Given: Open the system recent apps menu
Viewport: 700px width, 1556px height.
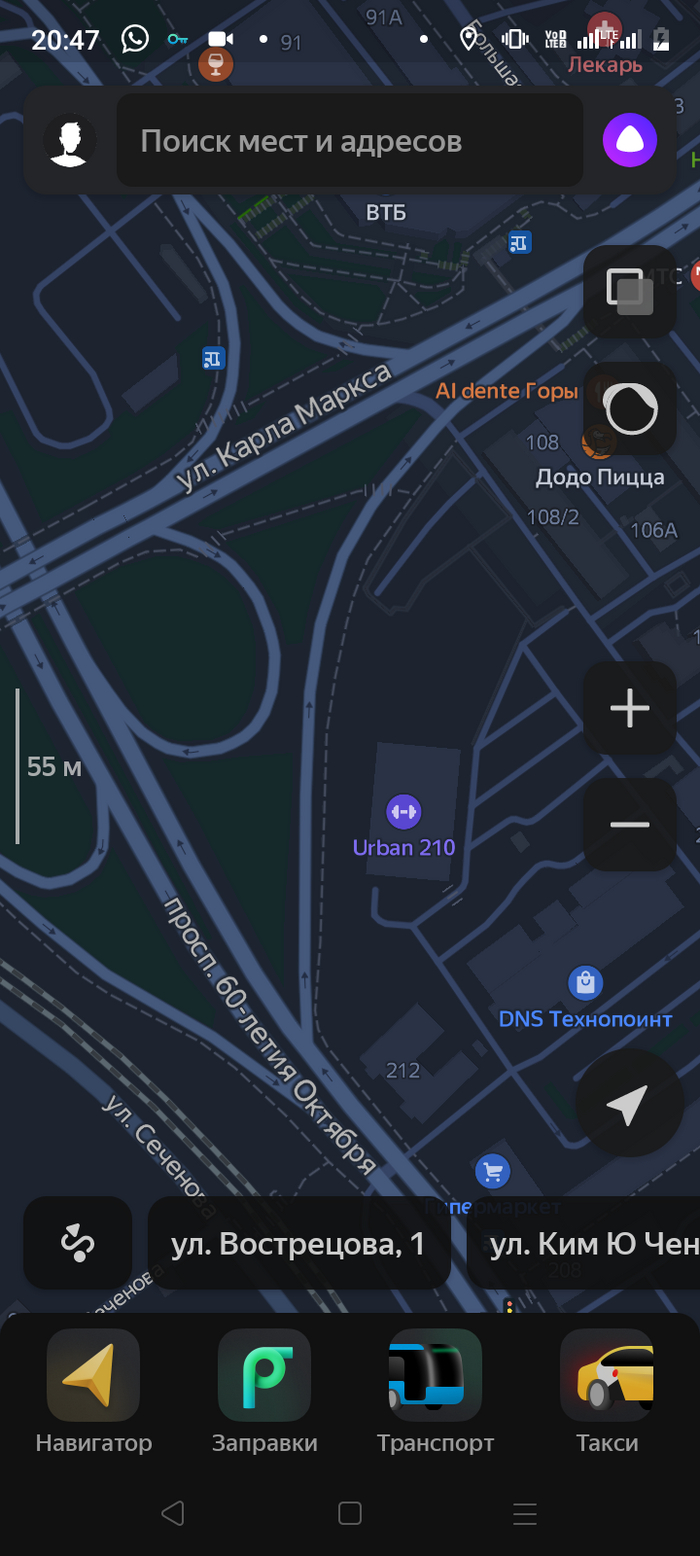Looking at the screenshot, I should tap(525, 1513).
